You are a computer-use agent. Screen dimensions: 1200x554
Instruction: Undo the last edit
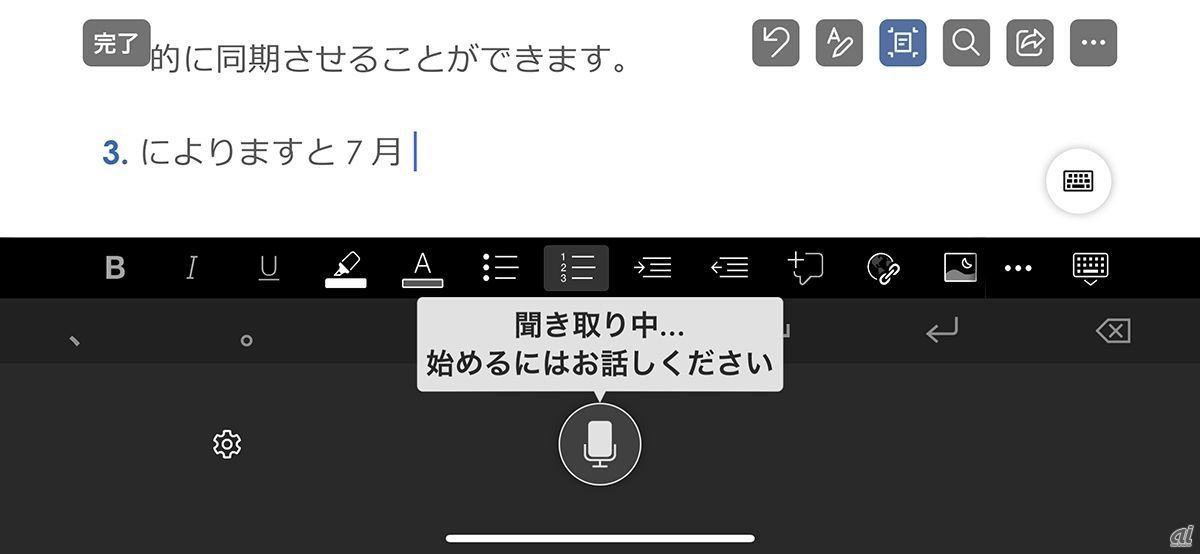(x=776, y=43)
